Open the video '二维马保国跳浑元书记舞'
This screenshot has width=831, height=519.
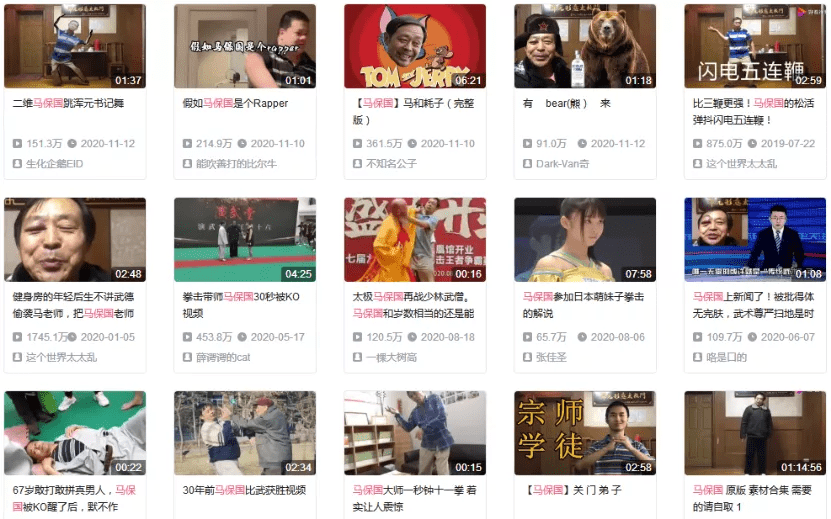tap(75, 46)
